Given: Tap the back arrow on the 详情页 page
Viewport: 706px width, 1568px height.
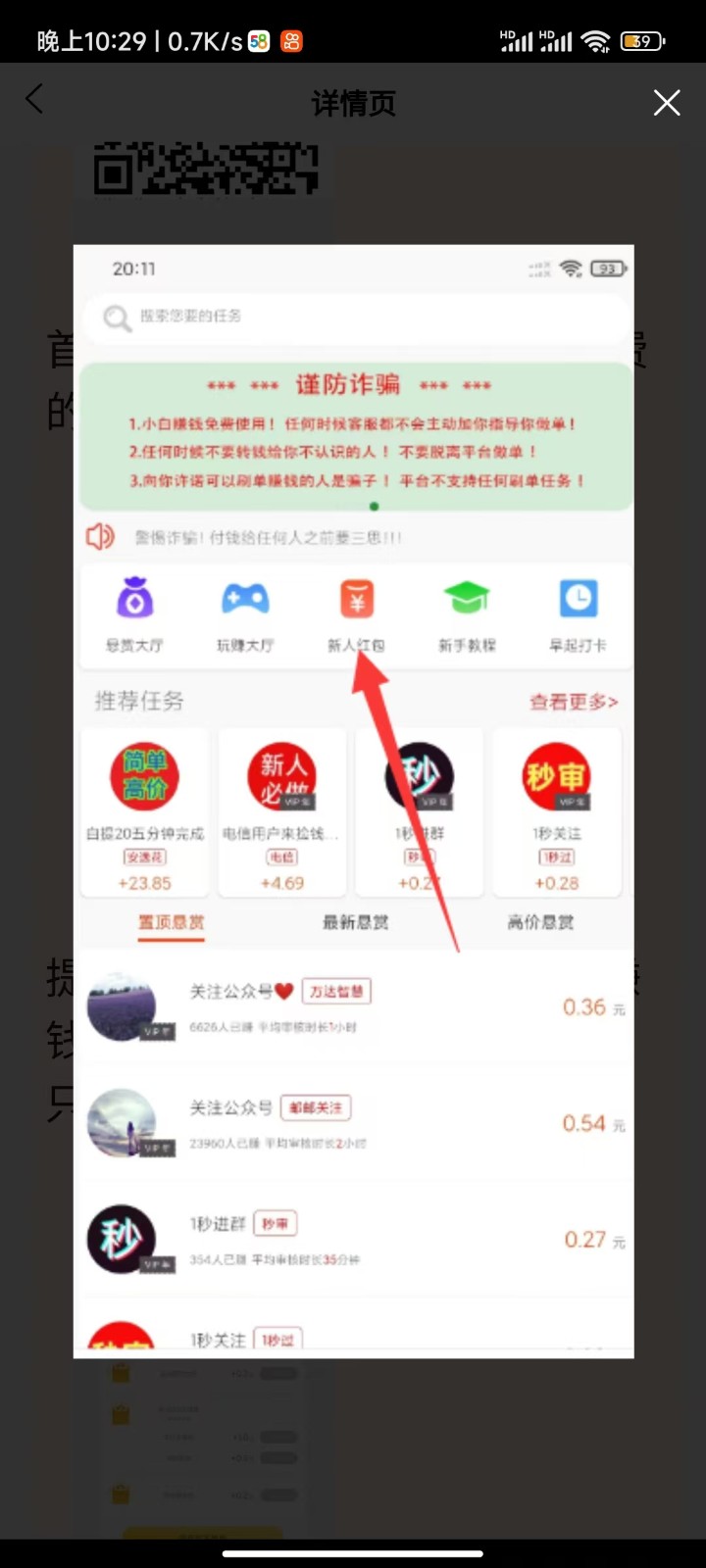Looking at the screenshot, I should tap(34, 99).
